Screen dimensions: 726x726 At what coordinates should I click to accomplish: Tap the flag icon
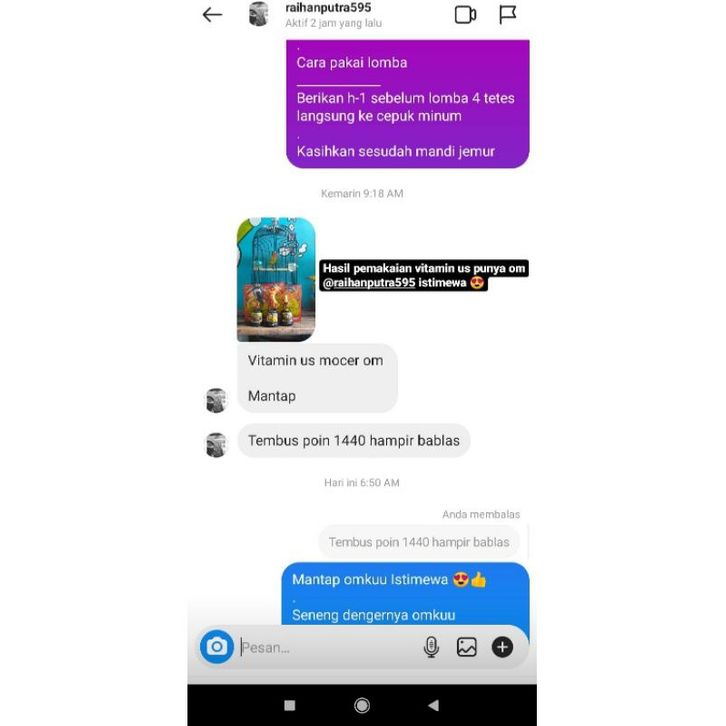(508, 14)
